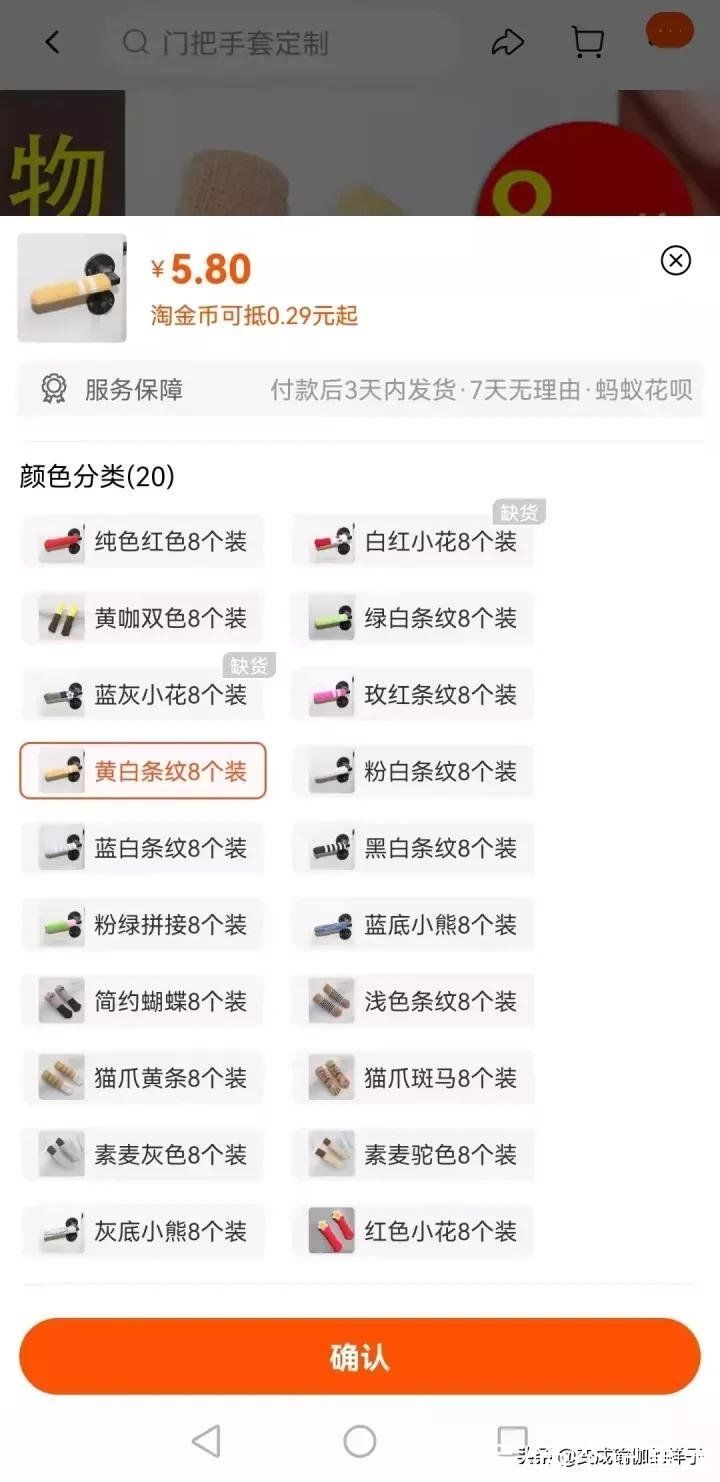
Task: Pick 简约蝴蝶8个装 style
Action: coord(143,1001)
